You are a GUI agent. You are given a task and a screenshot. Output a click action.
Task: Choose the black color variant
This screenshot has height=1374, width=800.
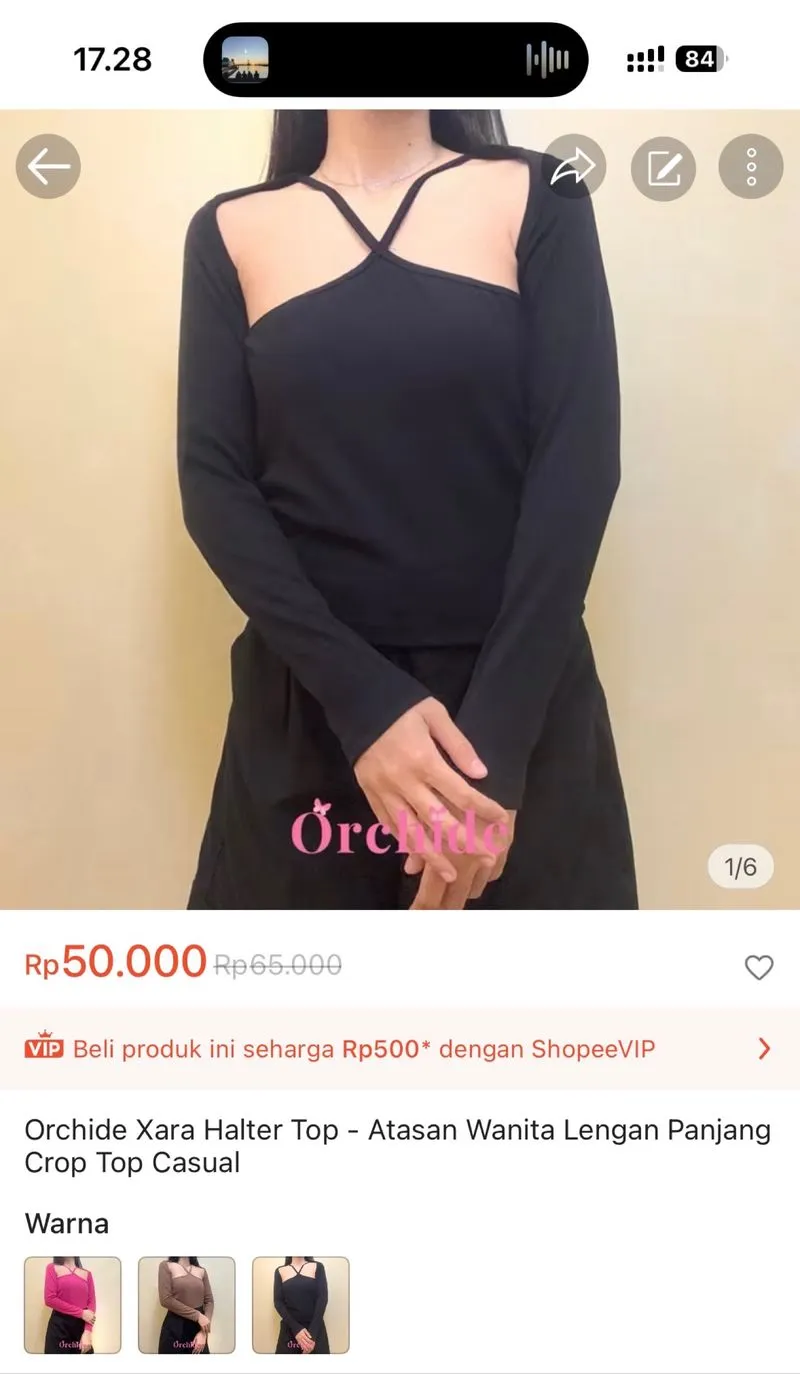(x=301, y=1305)
